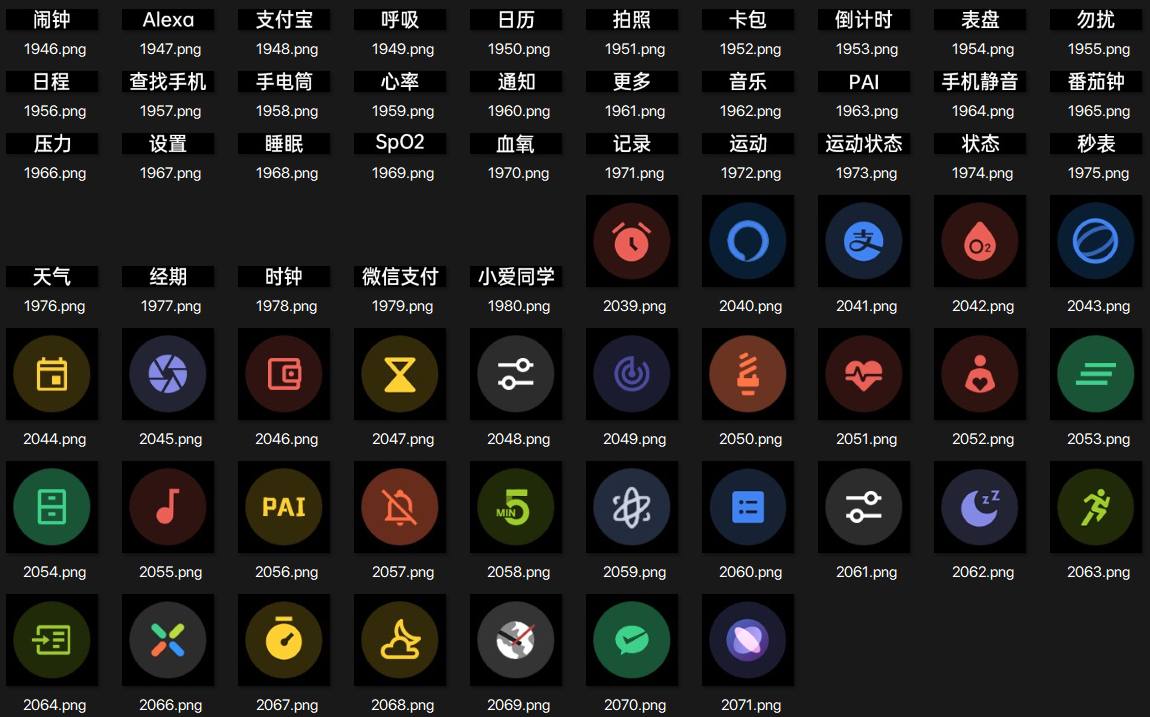Select the 2071.png planet icon file
The width and height of the screenshot is (1150, 717).
(x=748, y=640)
